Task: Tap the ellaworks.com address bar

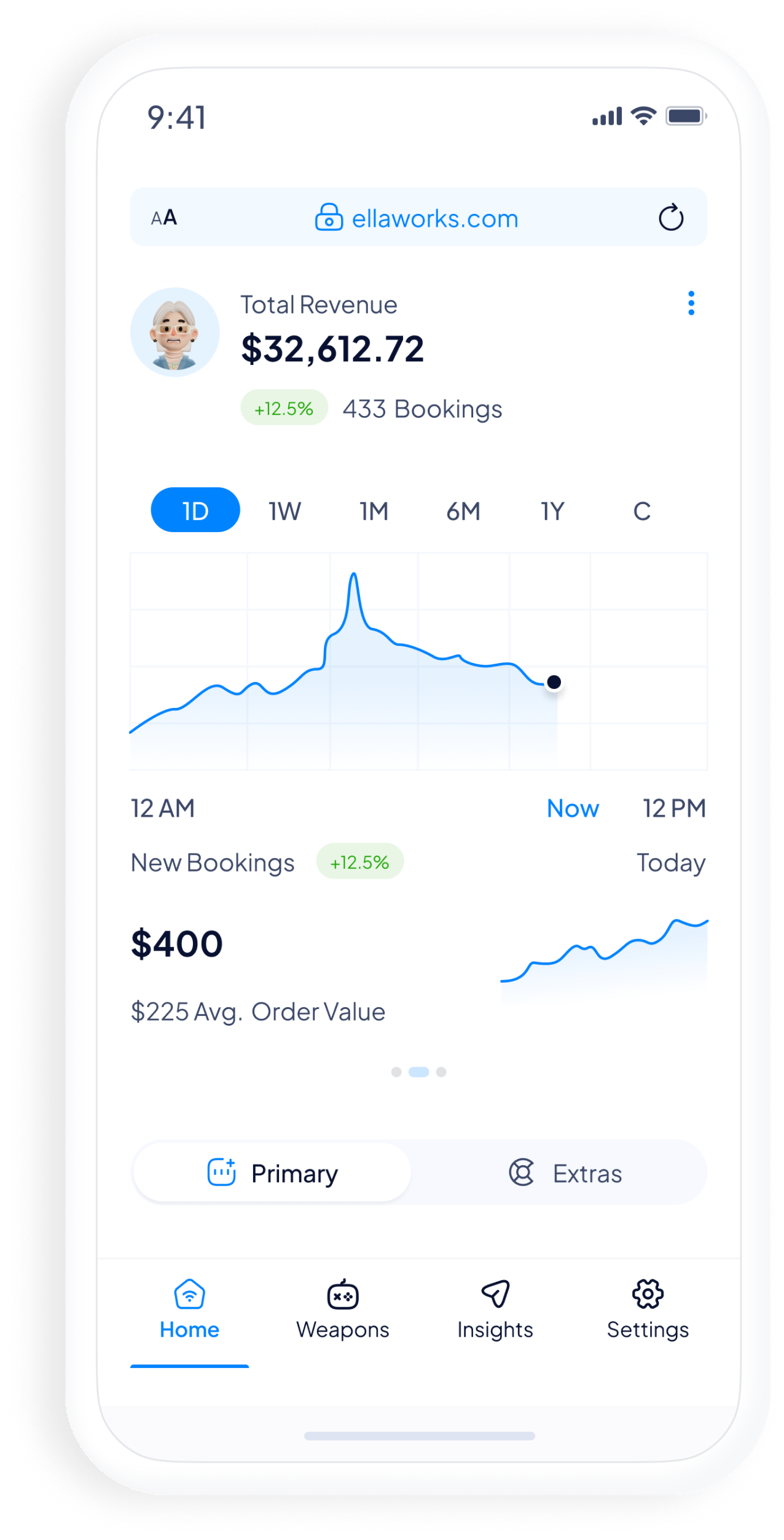Action: pyautogui.click(x=417, y=218)
